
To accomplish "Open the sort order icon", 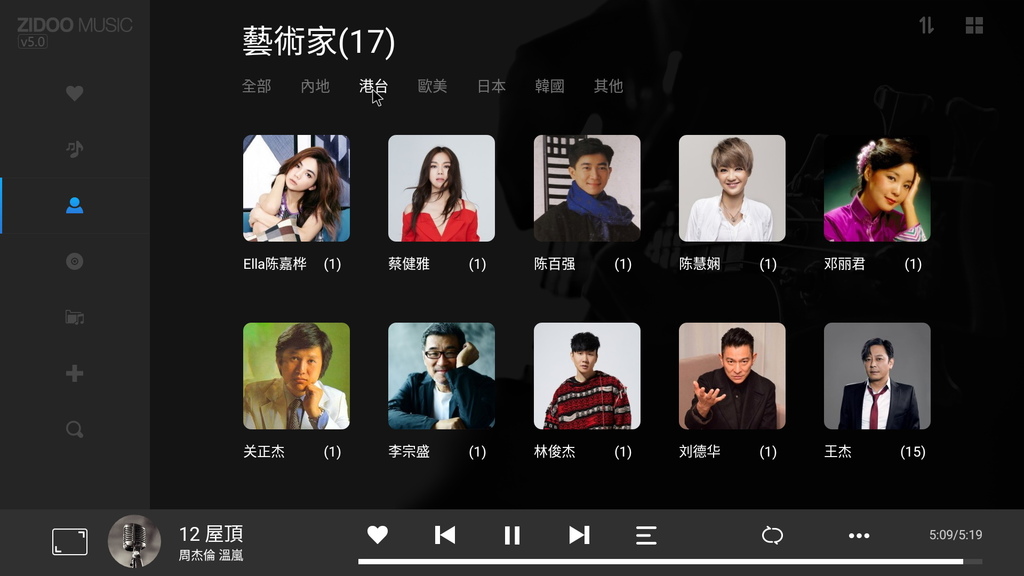I will (926, 26).
